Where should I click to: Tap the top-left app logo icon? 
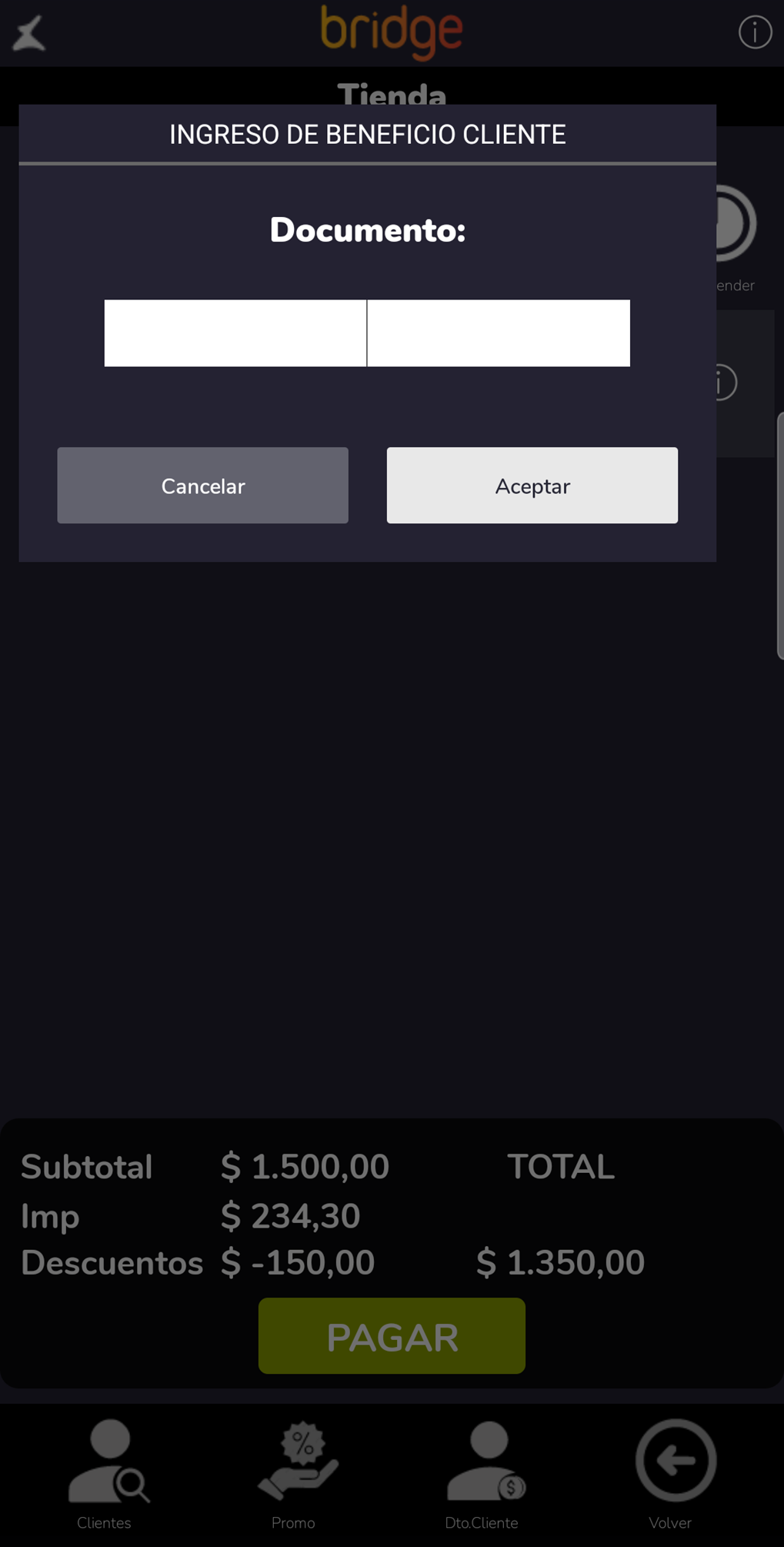[x=29, y=34]
